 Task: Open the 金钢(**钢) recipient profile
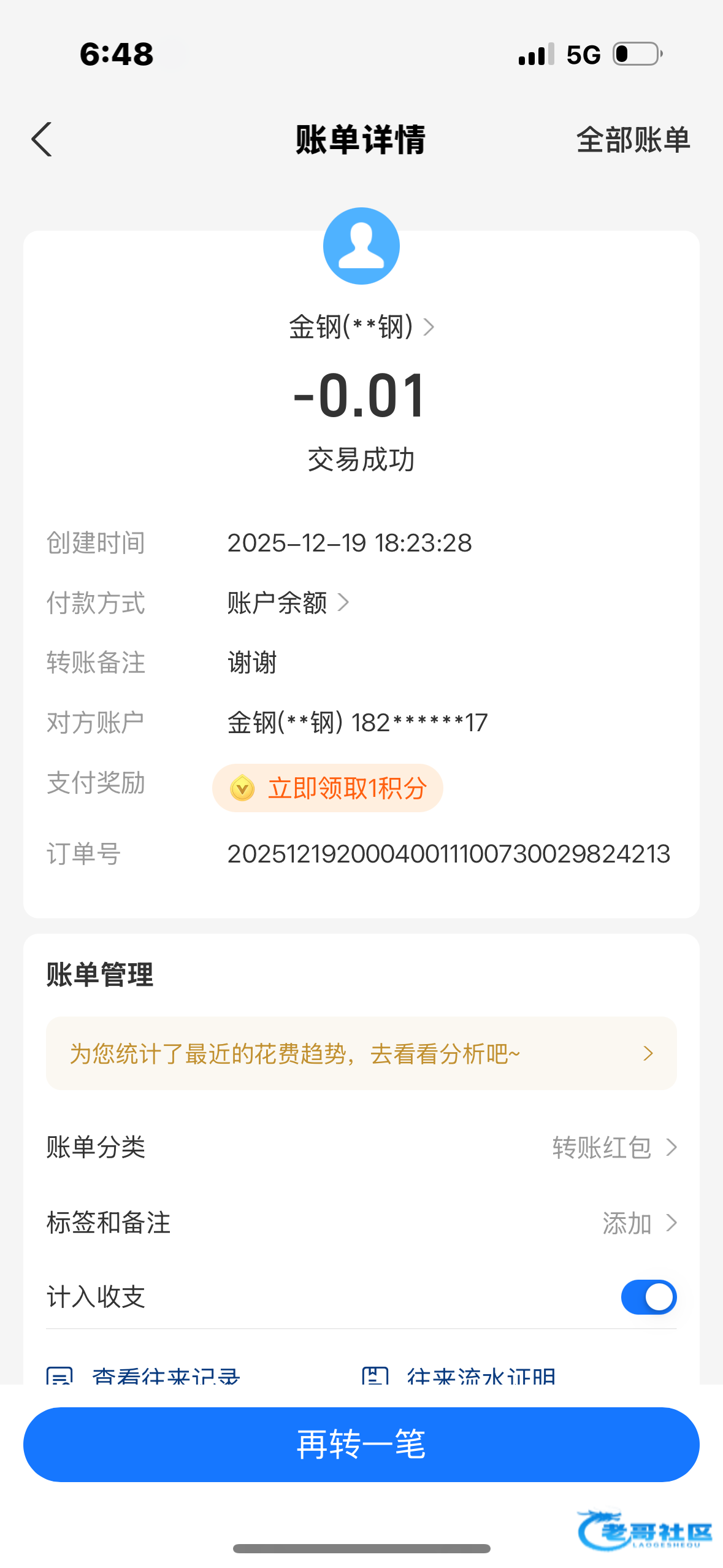tap(361, 327)
